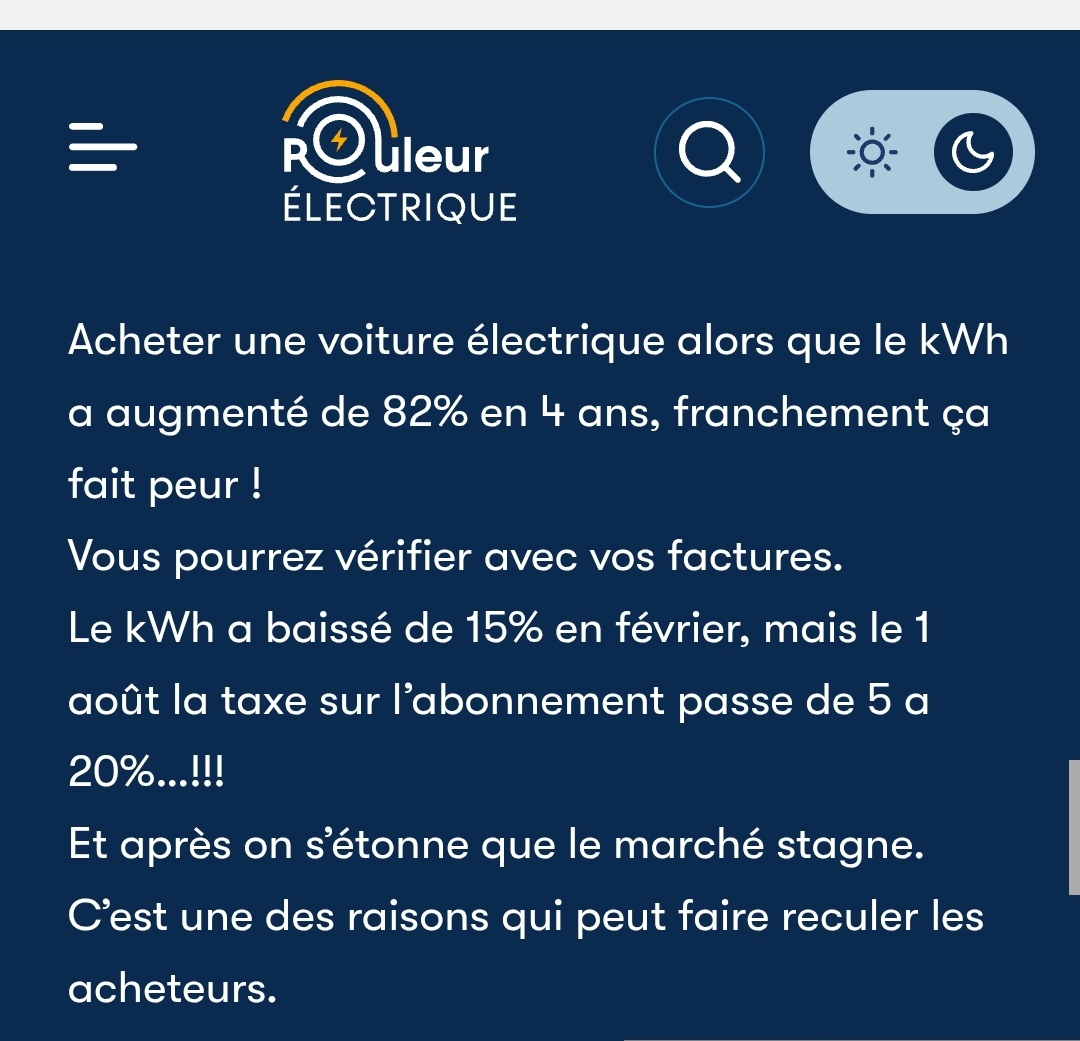Open the search magnifier icon
This screenshot has height=1041, width=1080.
click(709, 153)
